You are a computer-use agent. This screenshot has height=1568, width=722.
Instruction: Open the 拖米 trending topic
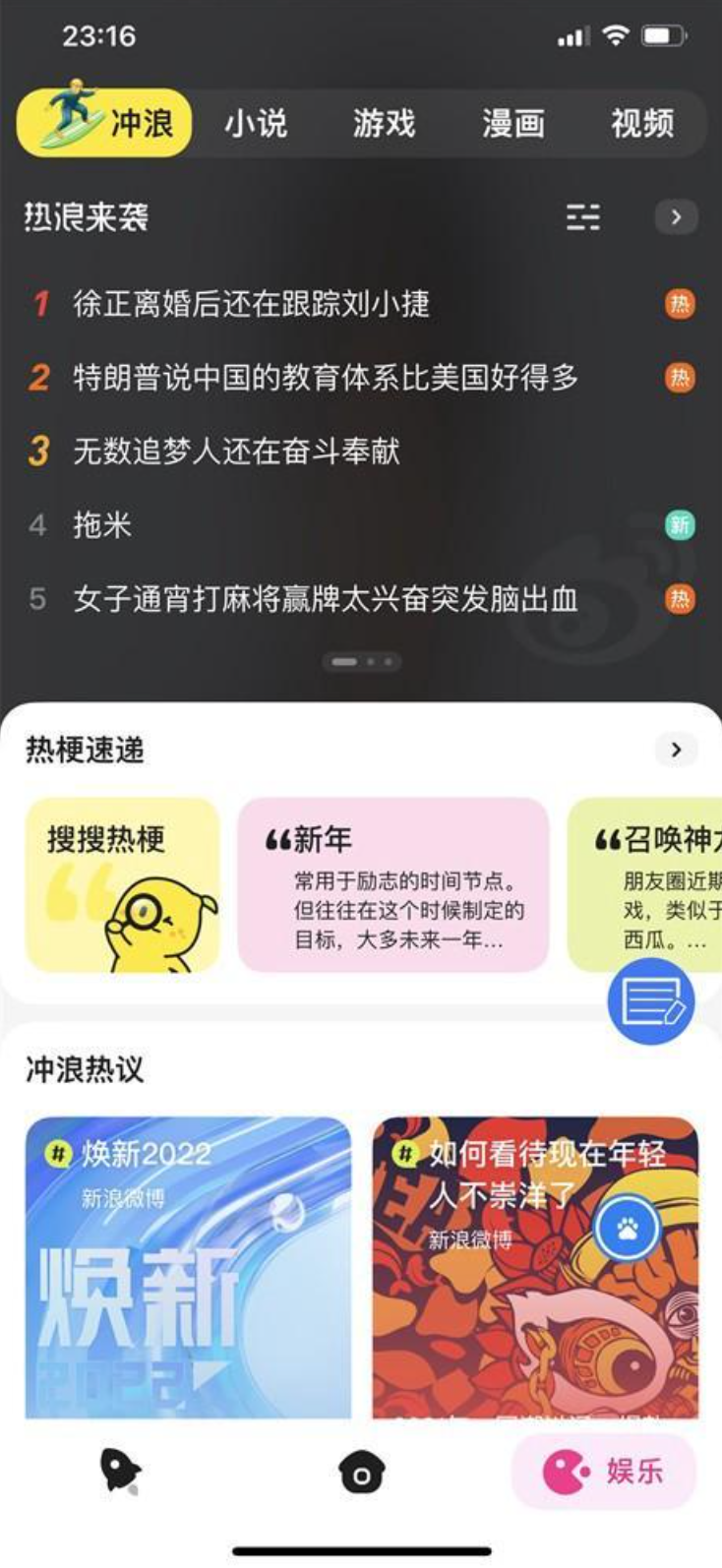coord(102,525)
